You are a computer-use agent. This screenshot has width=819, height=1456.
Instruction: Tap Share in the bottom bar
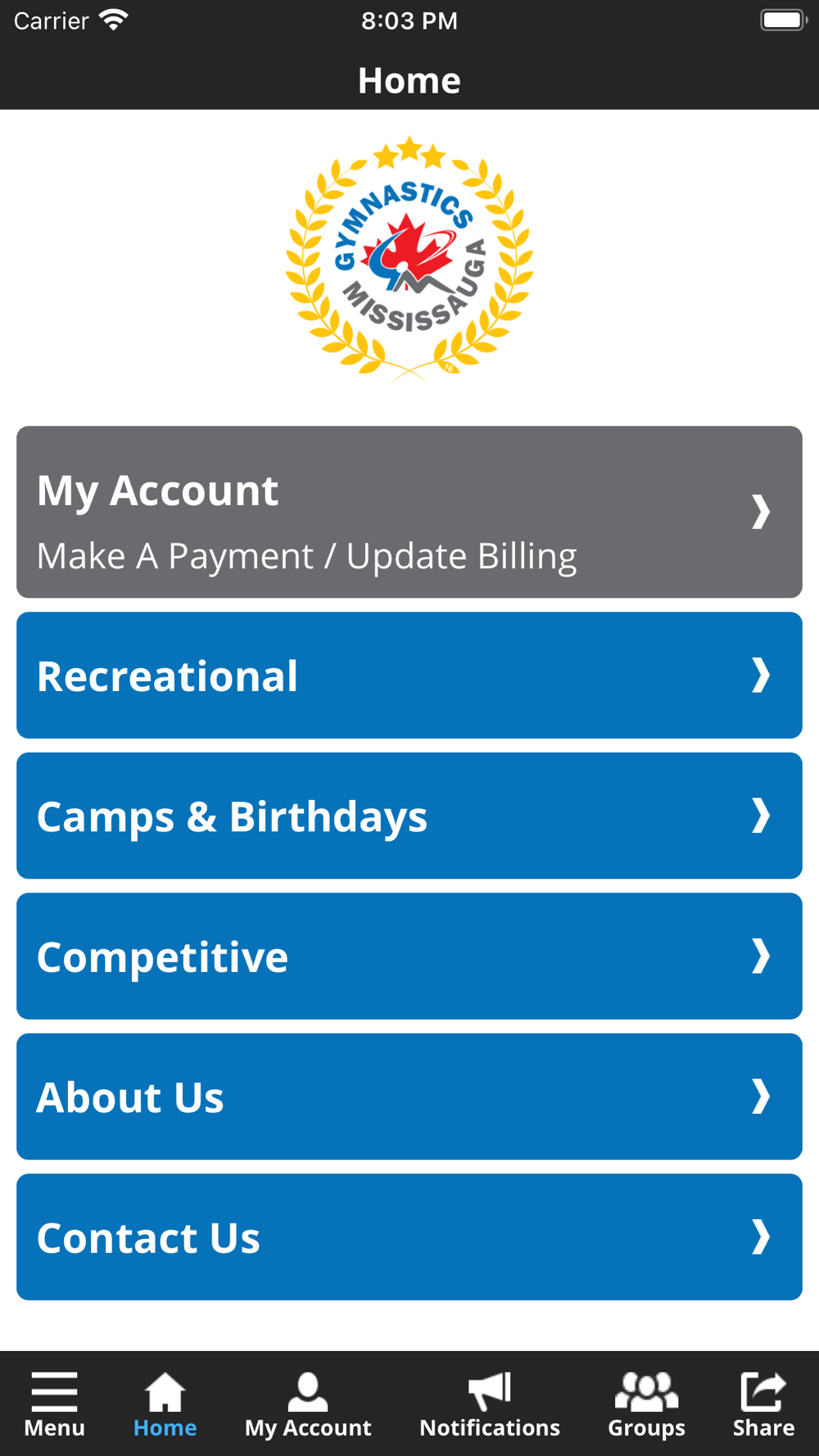[x=763, y=1404]
